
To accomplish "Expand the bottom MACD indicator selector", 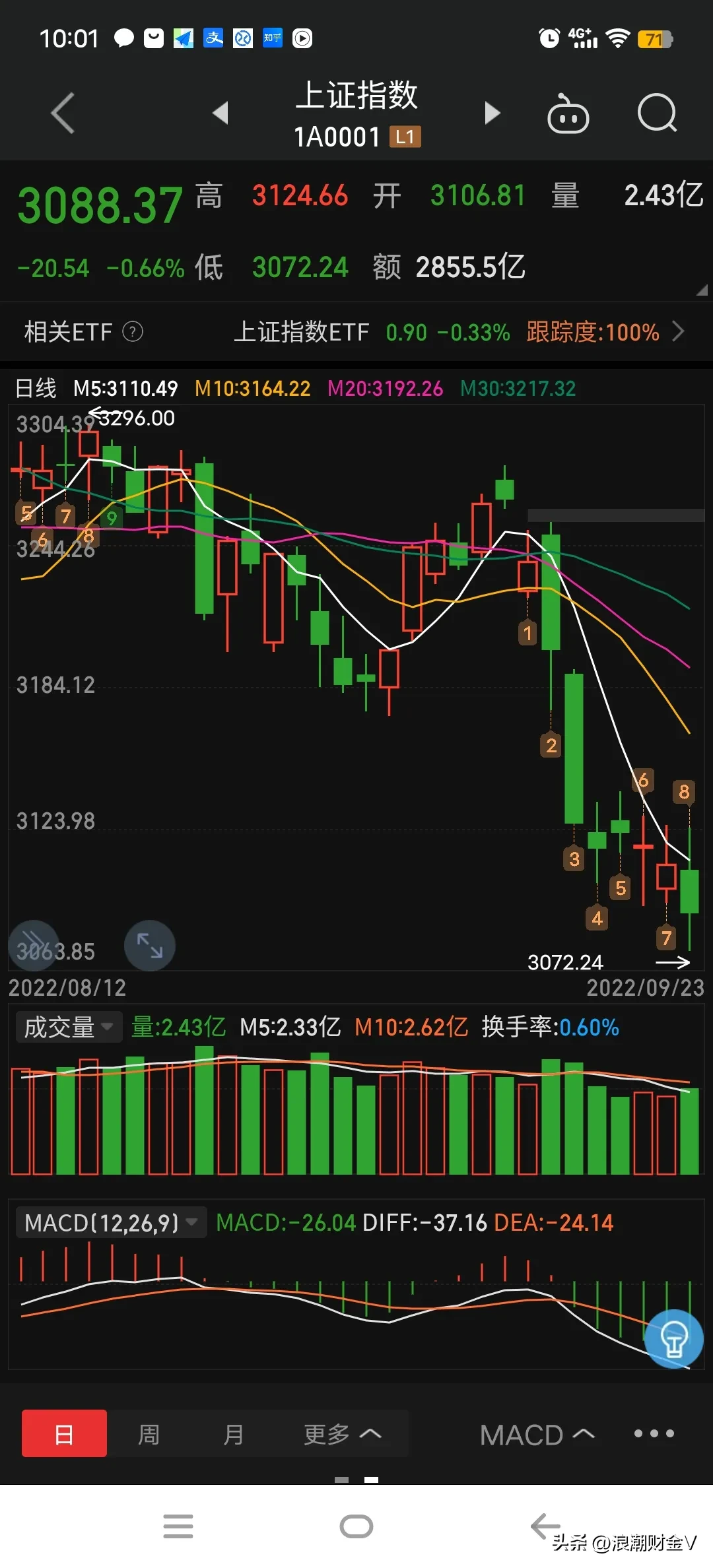I will pos(537,1435).
